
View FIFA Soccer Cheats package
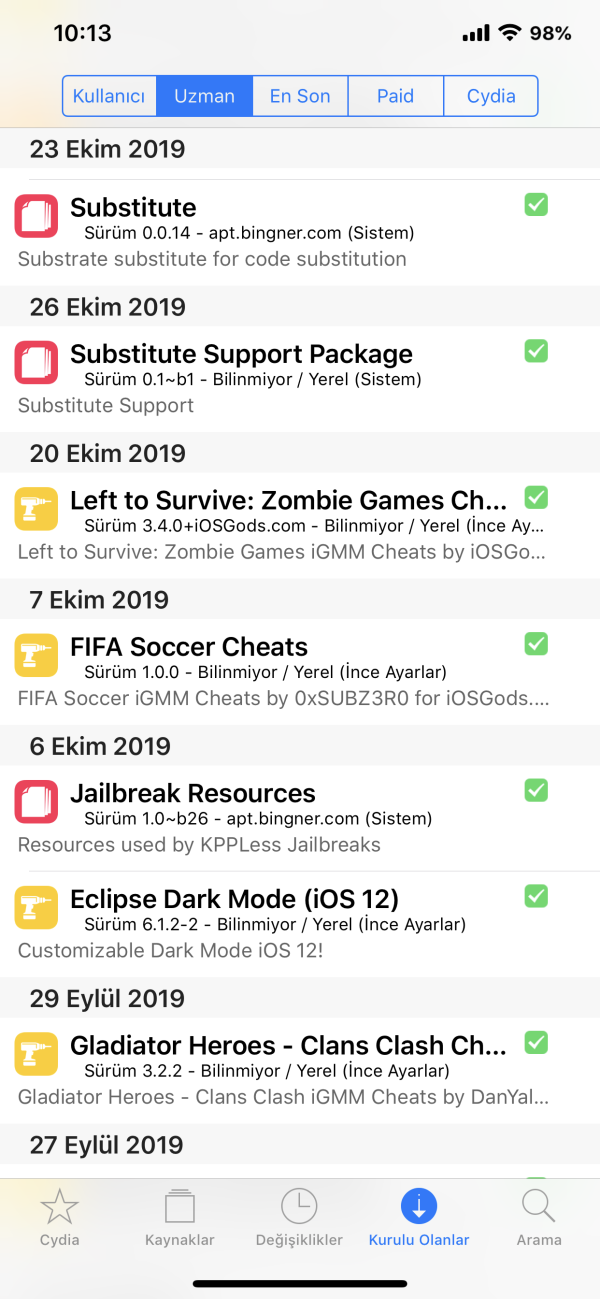280,671
